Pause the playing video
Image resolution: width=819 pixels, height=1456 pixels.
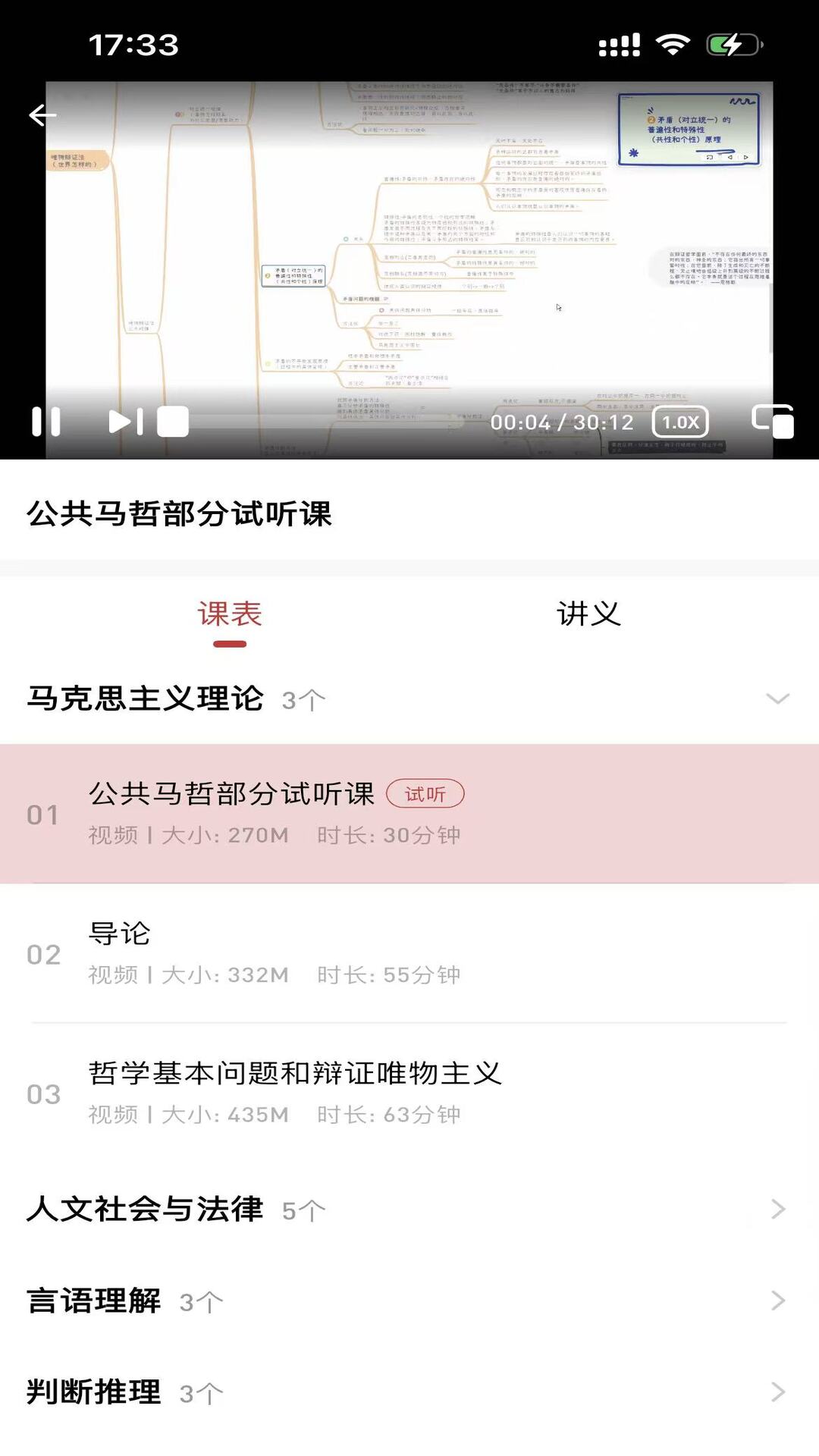pos(45,422)
